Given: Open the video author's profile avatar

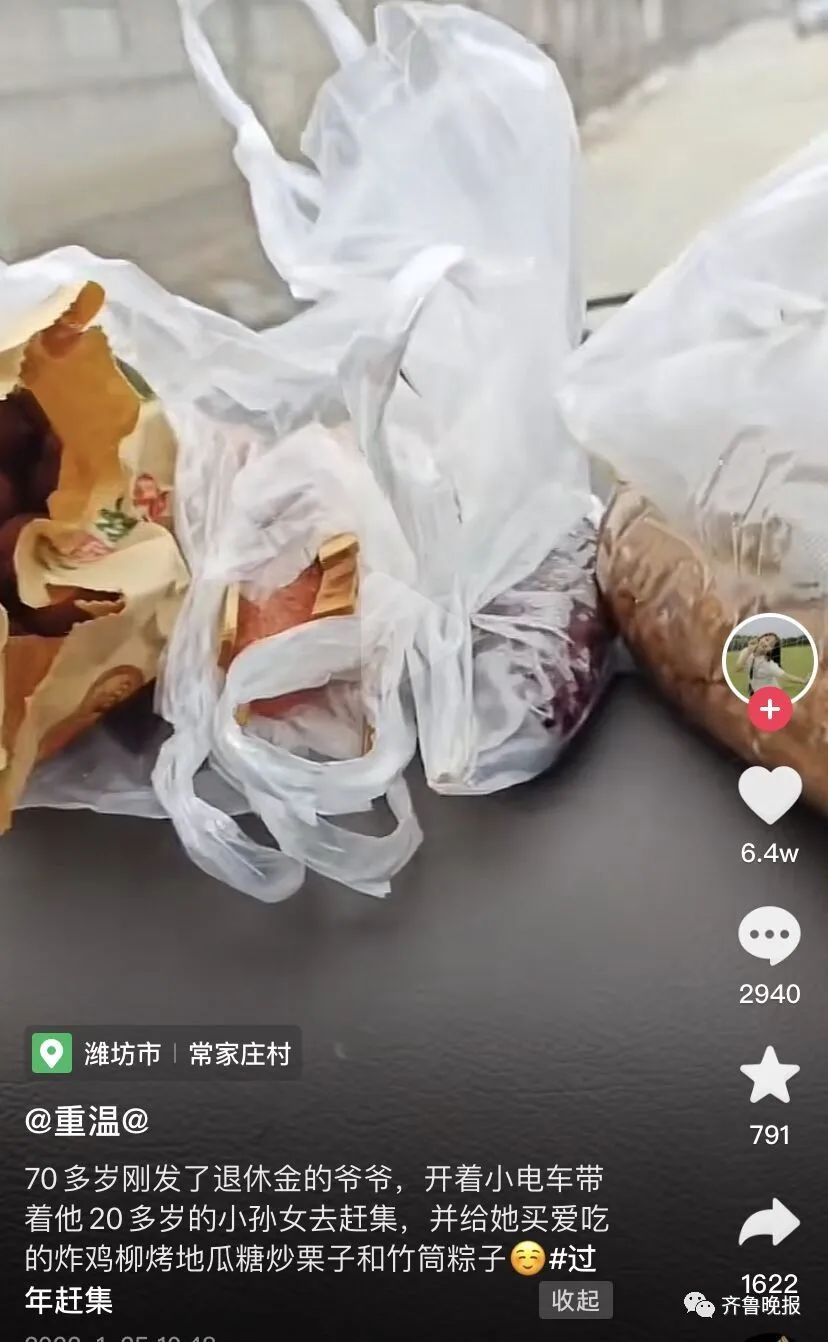Looking at the screenshot, I should coord(769,659).
